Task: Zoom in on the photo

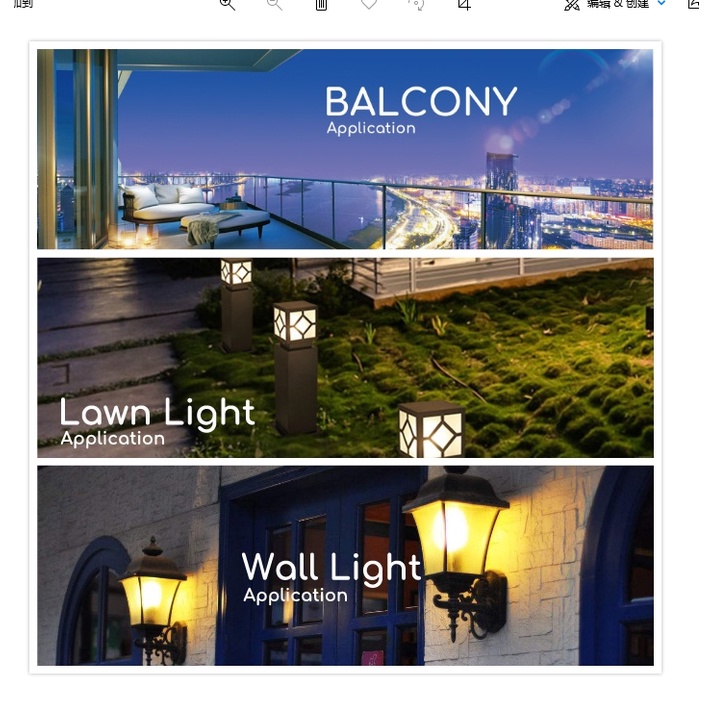Action: (x=227, y=4)
